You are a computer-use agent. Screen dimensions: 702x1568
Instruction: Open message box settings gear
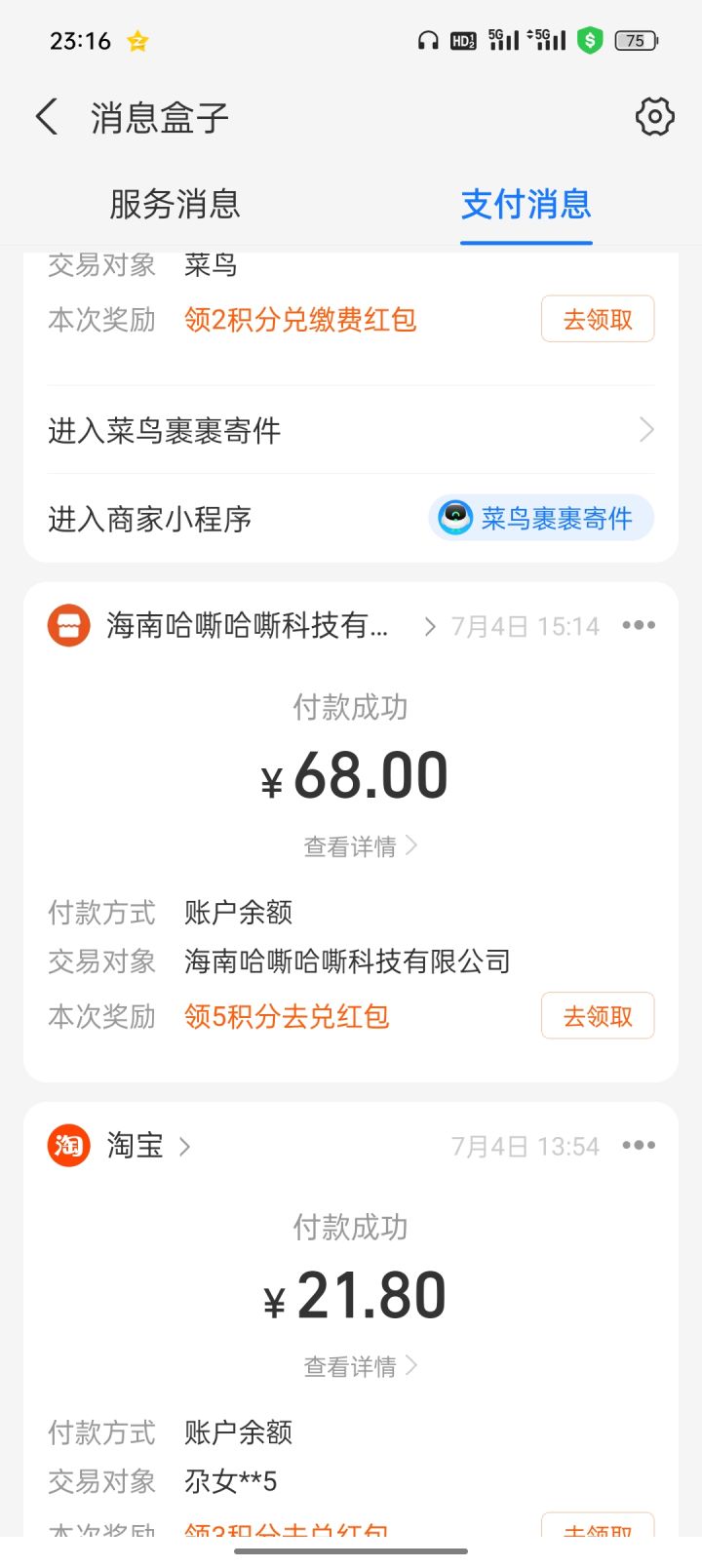click(x=654, y=117)
